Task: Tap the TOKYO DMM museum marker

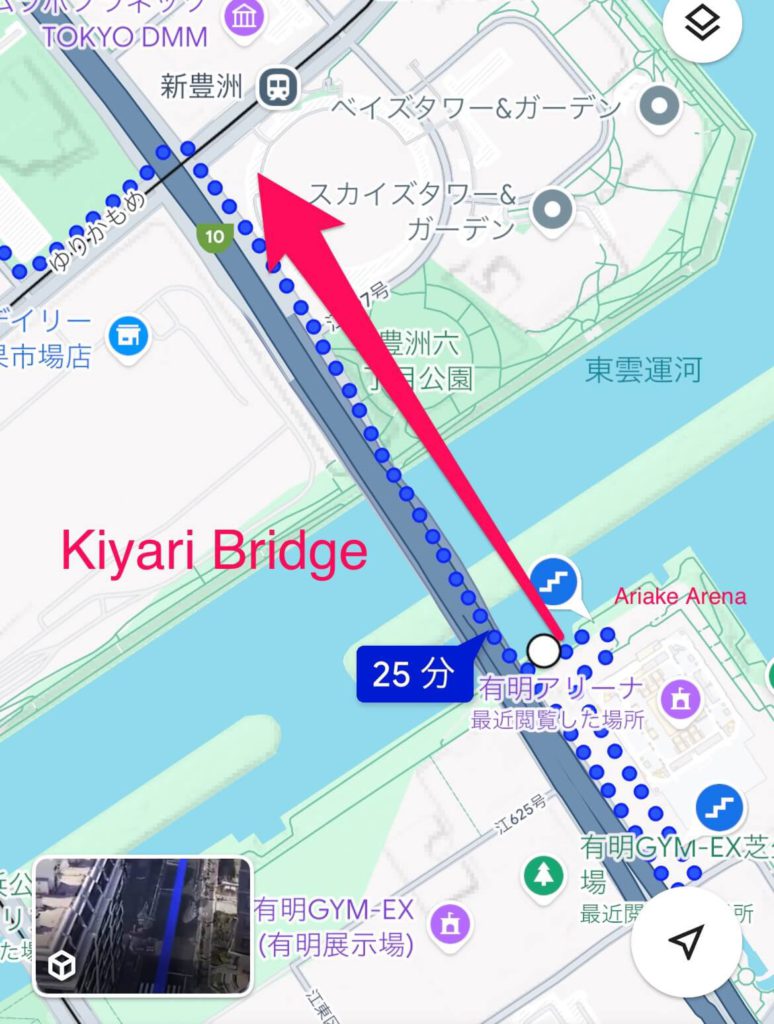Action: coord(242,16)
